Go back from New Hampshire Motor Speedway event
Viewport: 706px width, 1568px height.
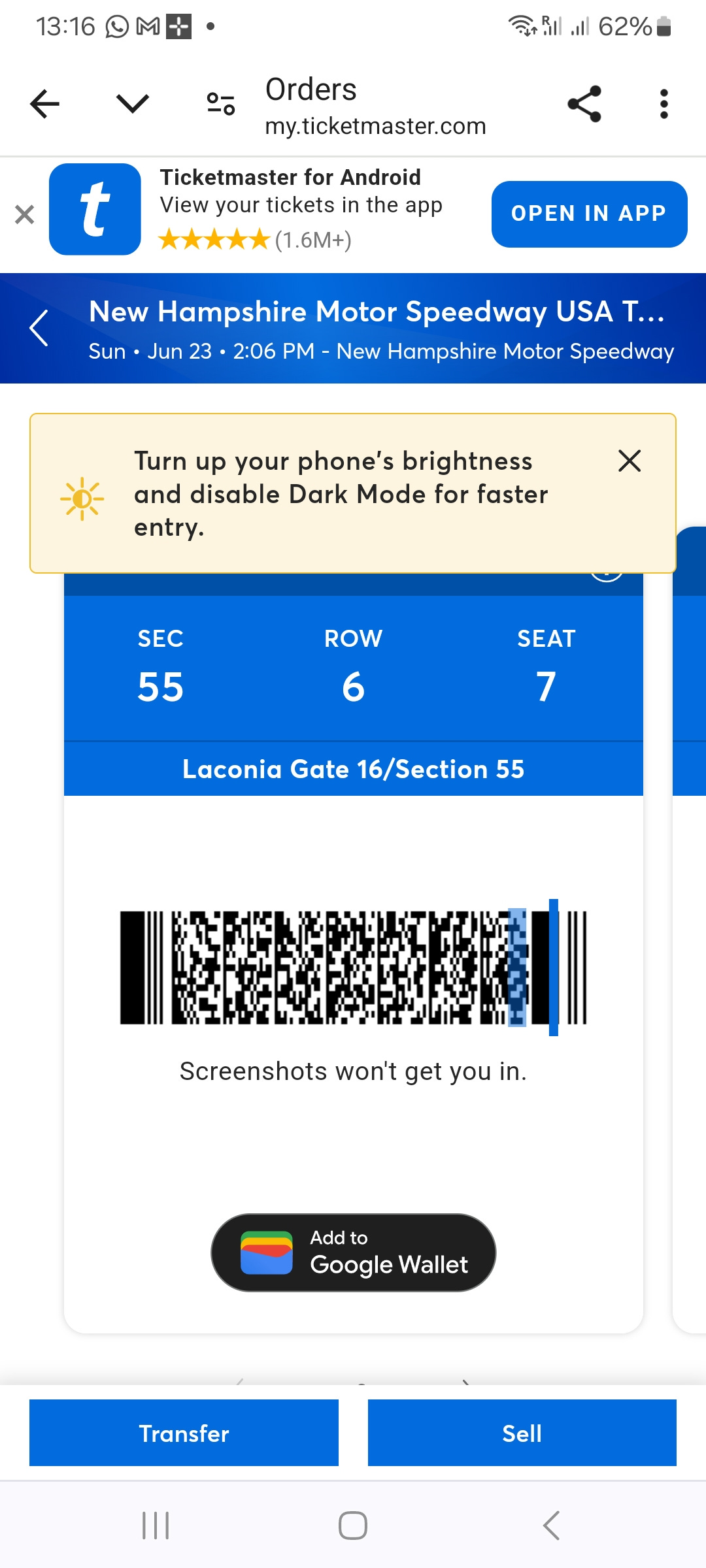tap(39, 328)
